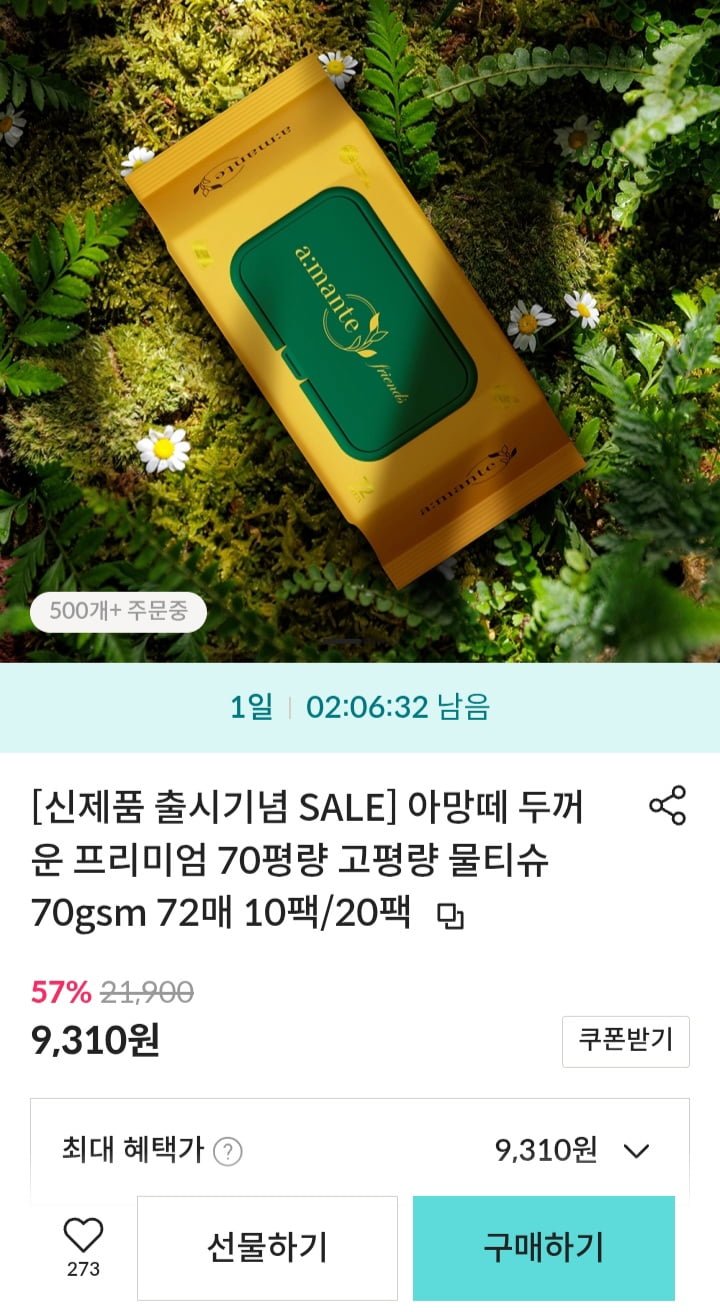Copy the product title
720x1312 pixels.
point(452,917)
